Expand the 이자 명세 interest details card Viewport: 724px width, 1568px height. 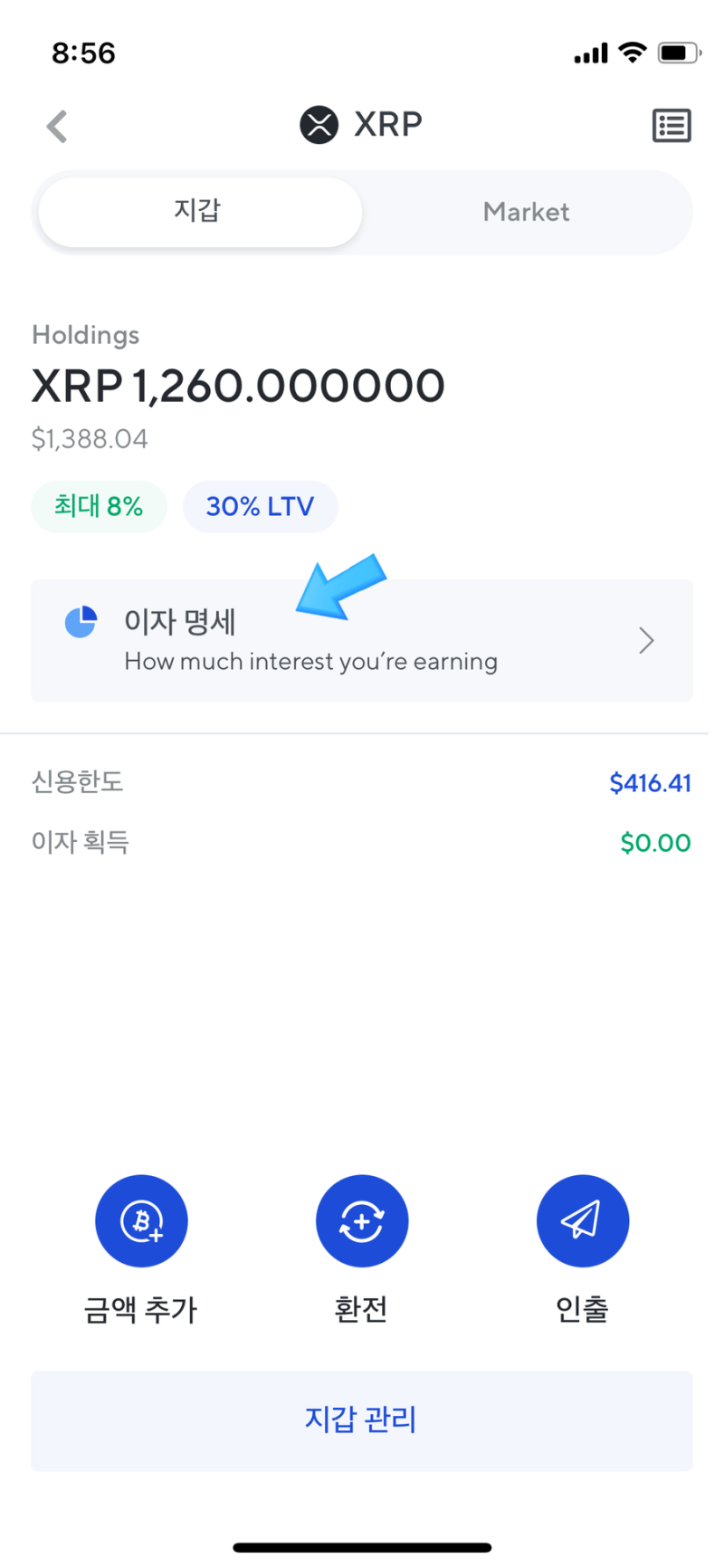pos(362,640)
